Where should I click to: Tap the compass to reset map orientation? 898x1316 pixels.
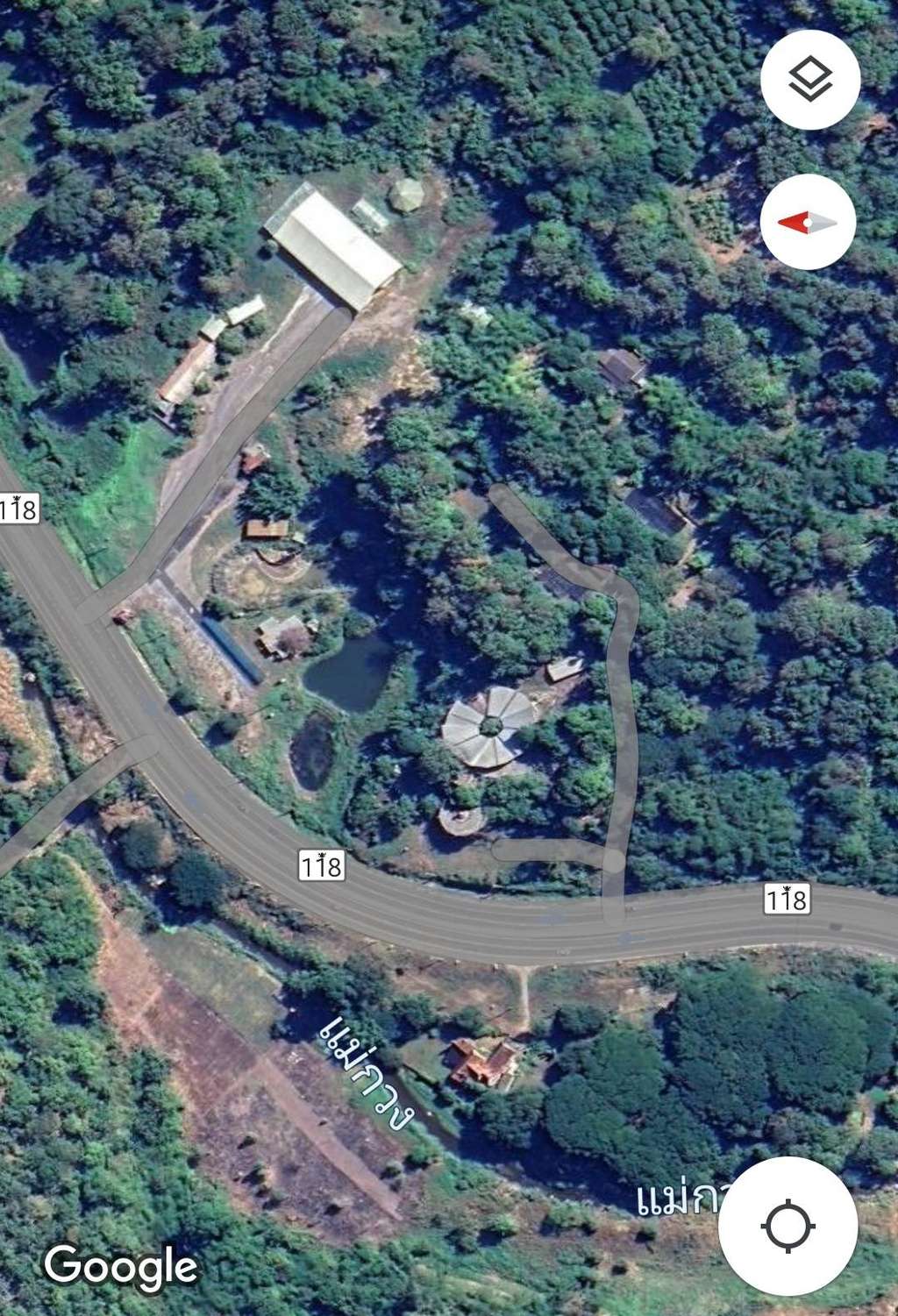[x=808, y=222]
